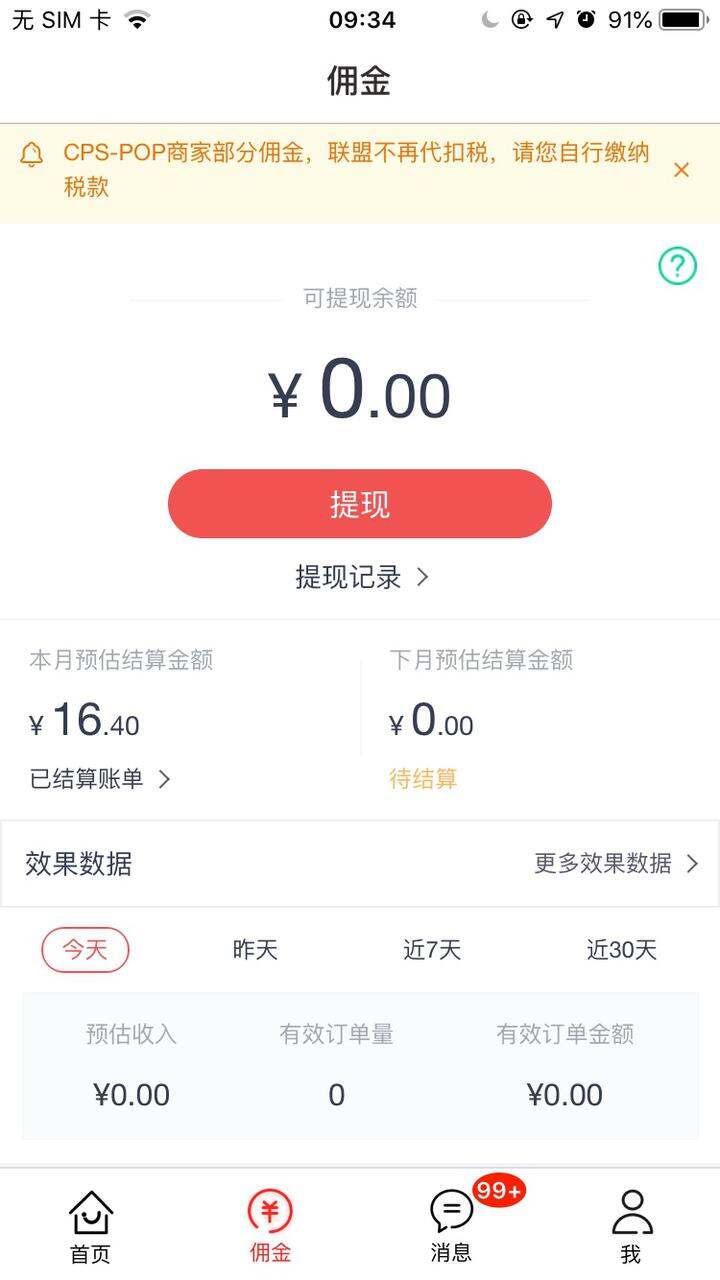Select the 今天 data filter
The width and height of the screenshot is (720, 1280).
(x=85, y=950)
